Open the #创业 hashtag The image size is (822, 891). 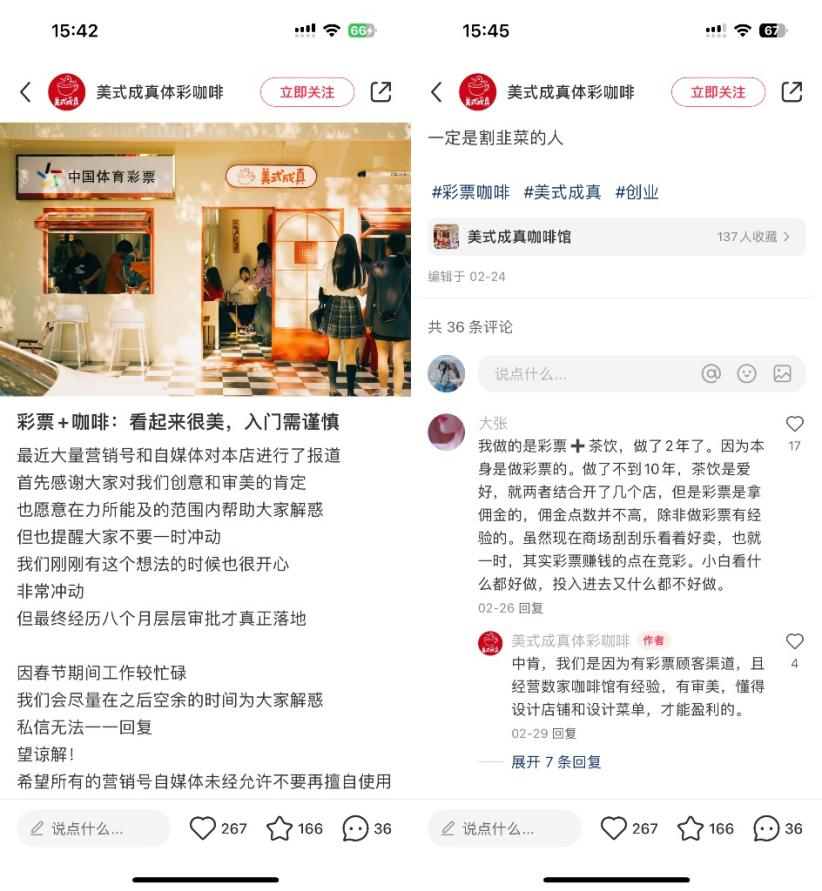(x=637, y=192)
